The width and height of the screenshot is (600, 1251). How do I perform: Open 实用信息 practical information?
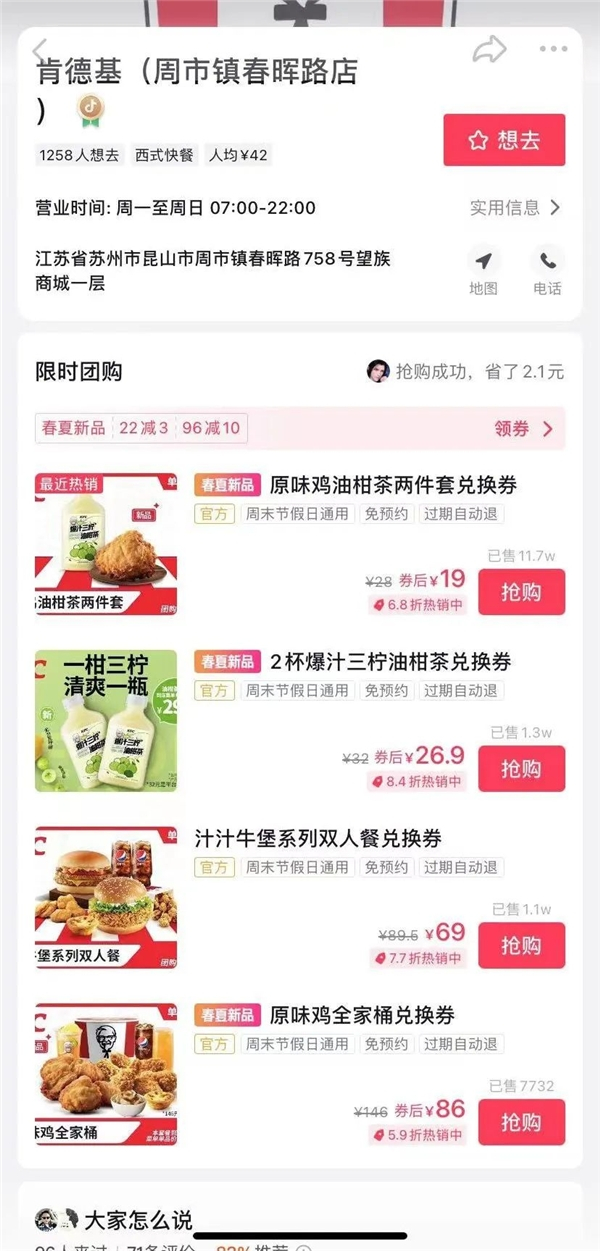[515, 208]
